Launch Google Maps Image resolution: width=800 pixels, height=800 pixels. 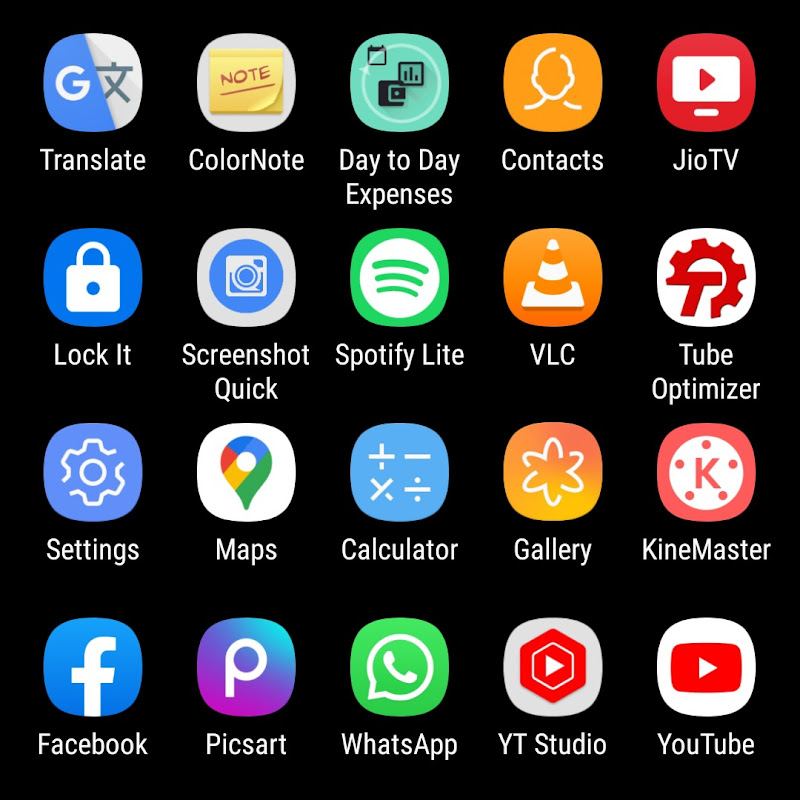246,473
